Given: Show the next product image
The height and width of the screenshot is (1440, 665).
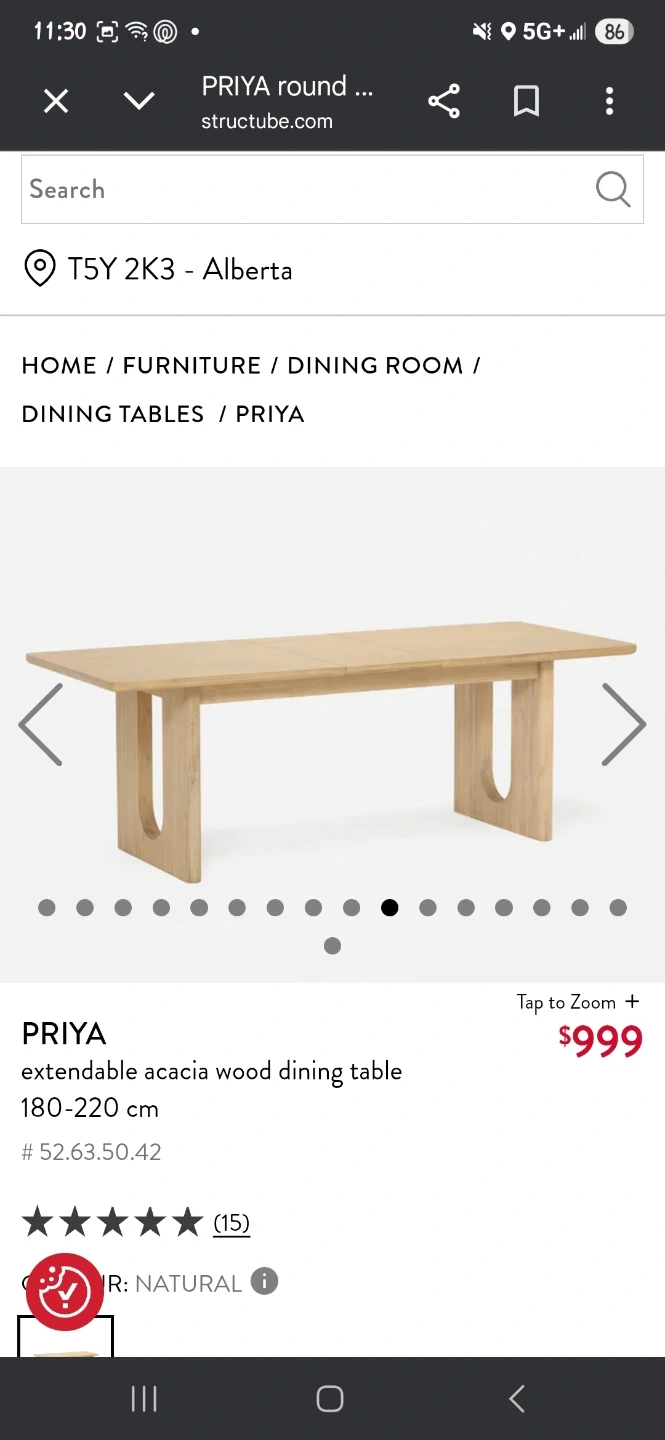Looking at the screenshot, I should 623,725.
